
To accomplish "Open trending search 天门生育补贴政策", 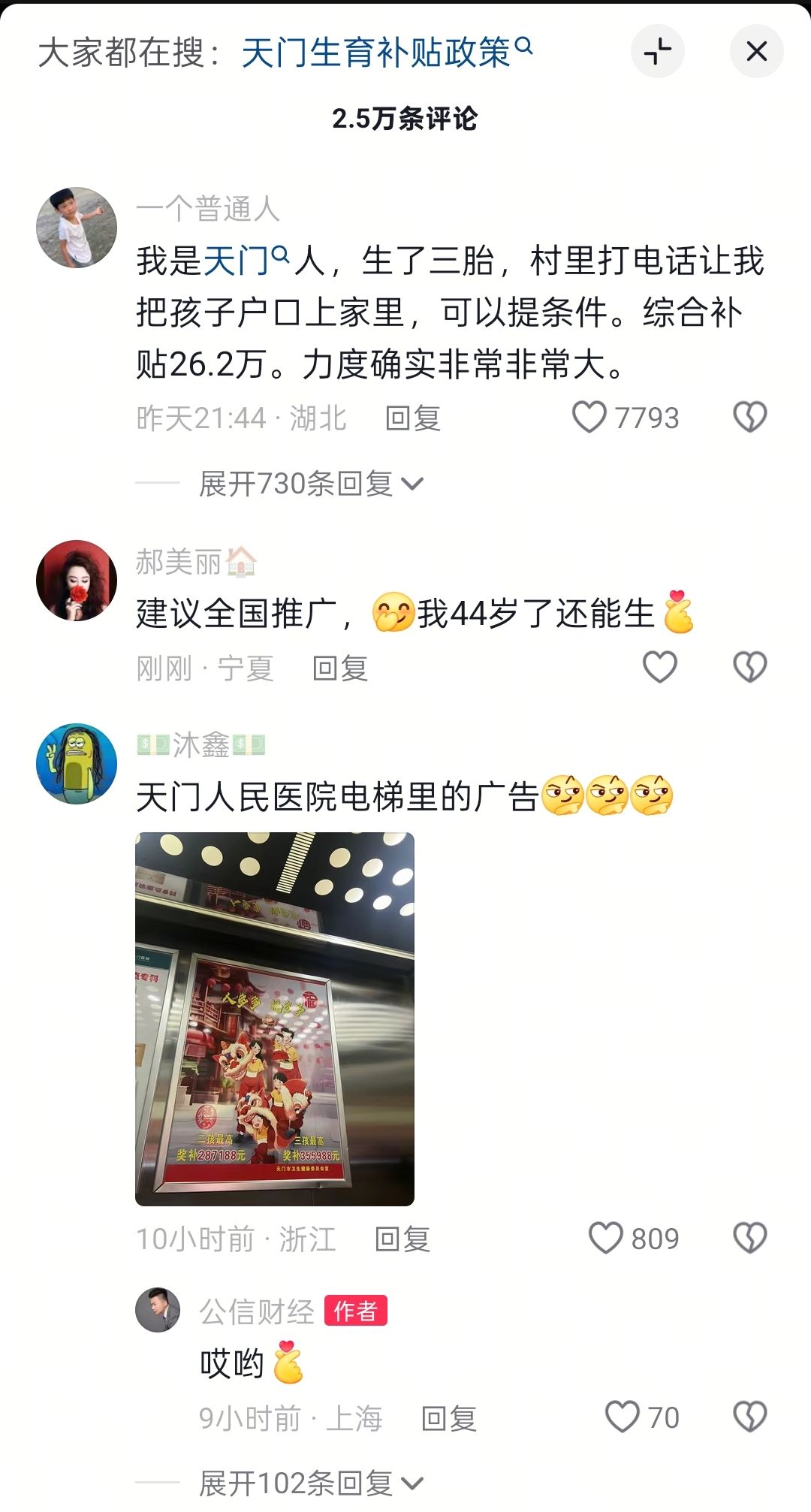I will 386,53.
